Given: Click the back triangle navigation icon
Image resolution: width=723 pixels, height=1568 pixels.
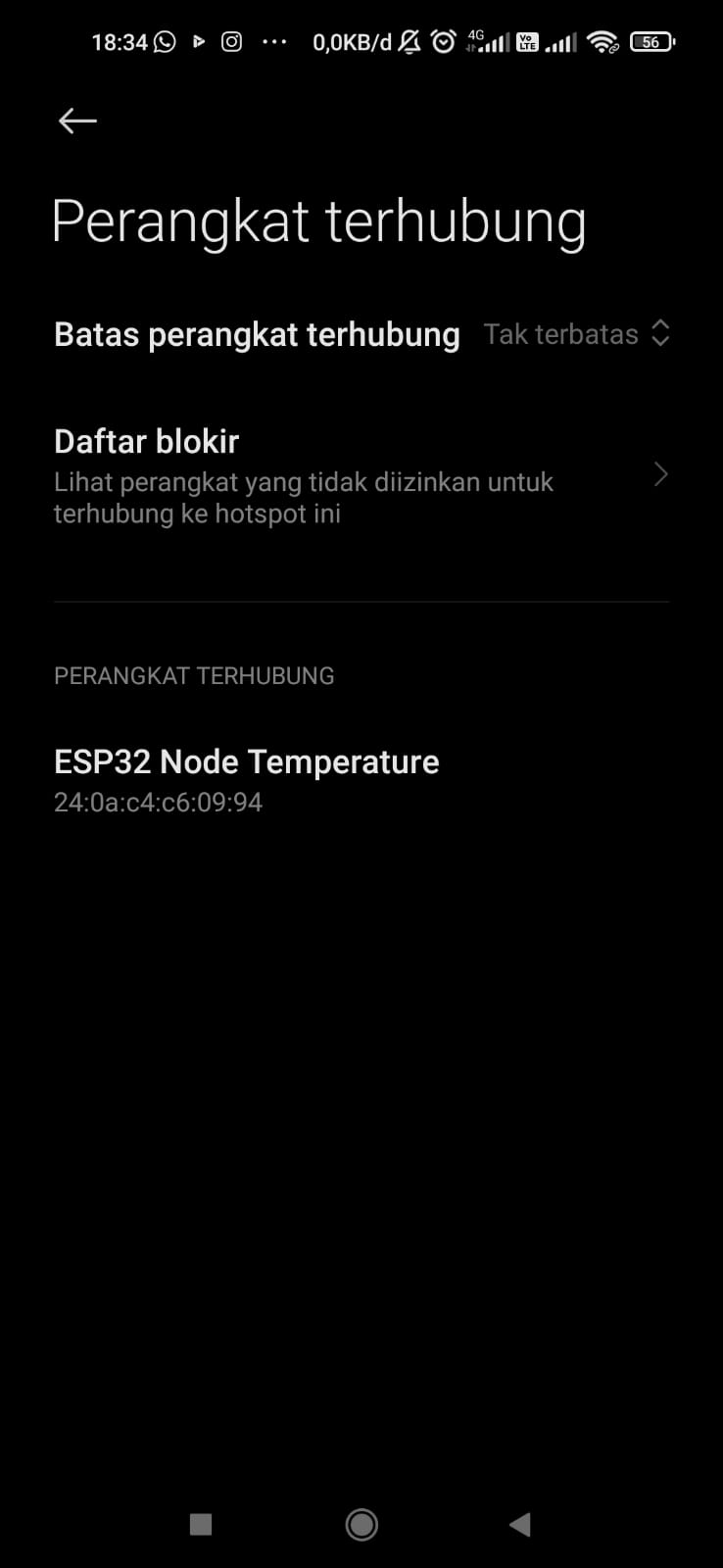Looking at the screenshot, I should (x=520, y=1525).
